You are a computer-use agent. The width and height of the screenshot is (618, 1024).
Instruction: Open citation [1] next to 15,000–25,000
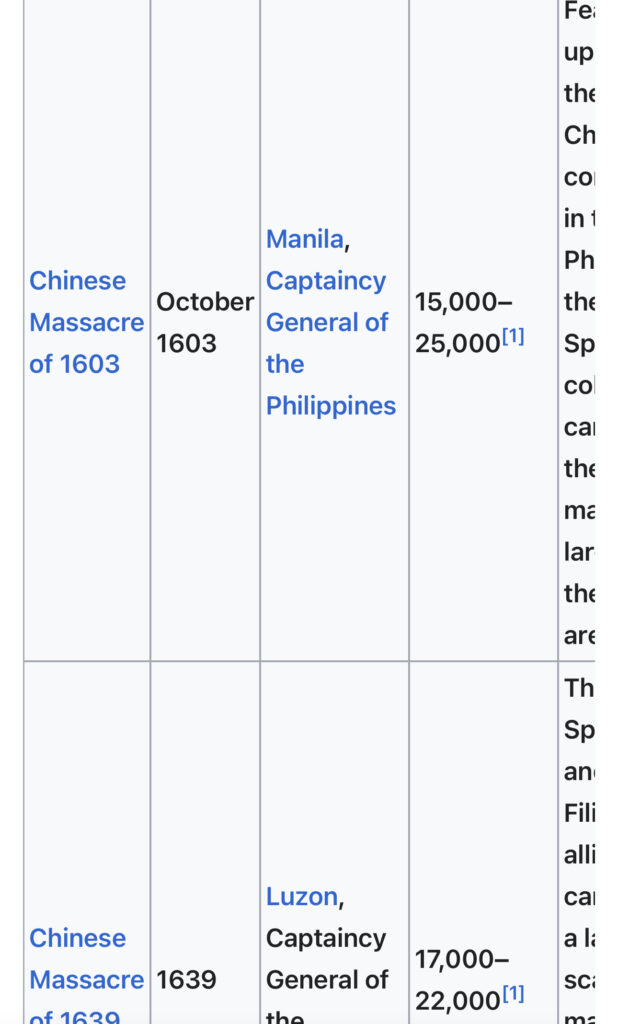pyautogui.click(x=512, y=337)
